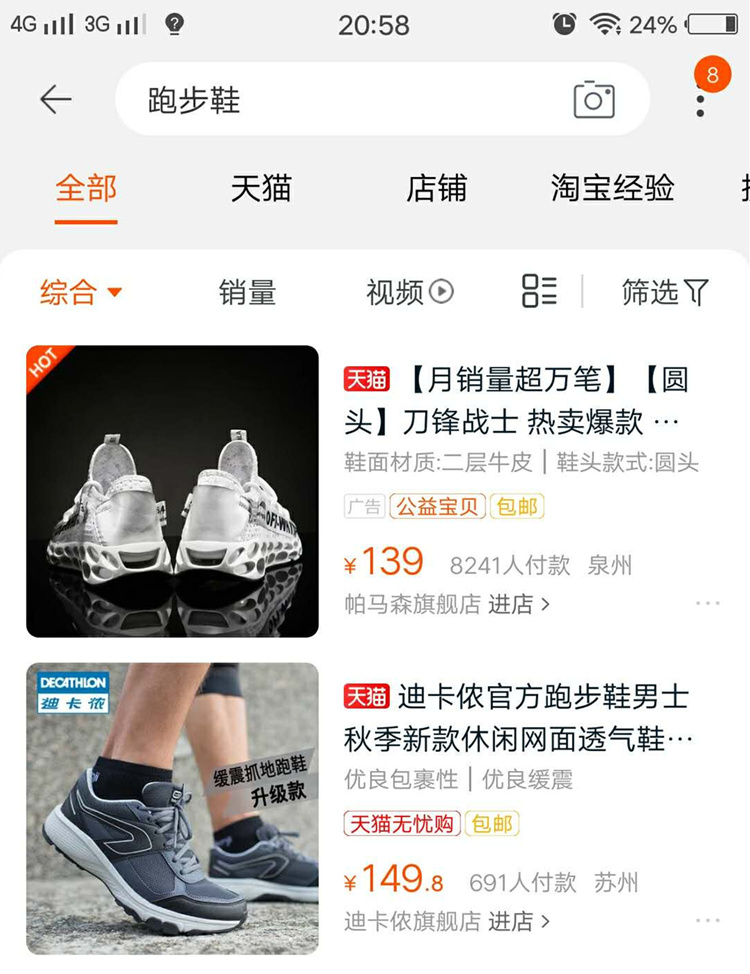
Task: Toggle the list layout view icon
Action: tap(539, 291)
